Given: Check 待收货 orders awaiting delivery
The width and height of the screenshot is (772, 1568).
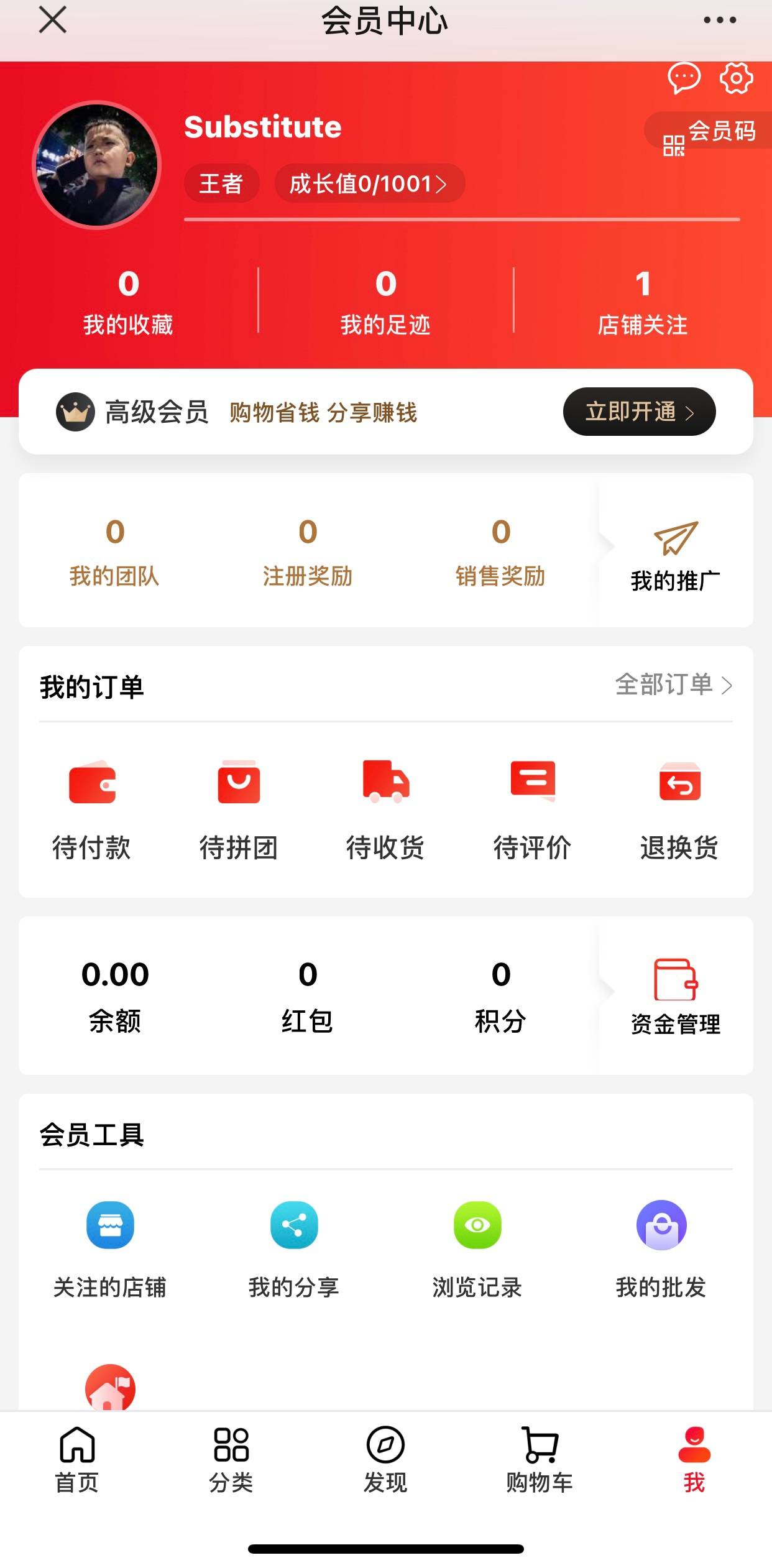Looking at the screenshot, I should click(x=385, y=808).
